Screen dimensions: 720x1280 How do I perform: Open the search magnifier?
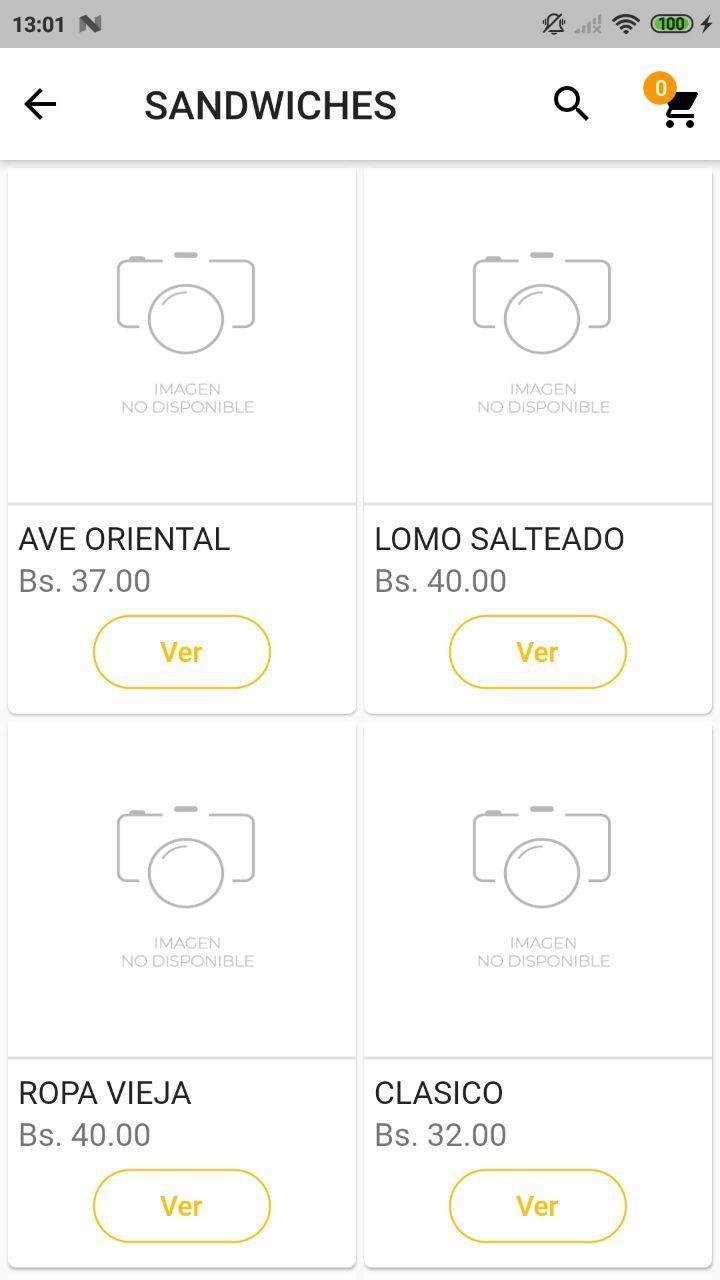click(x=571, y=104)
